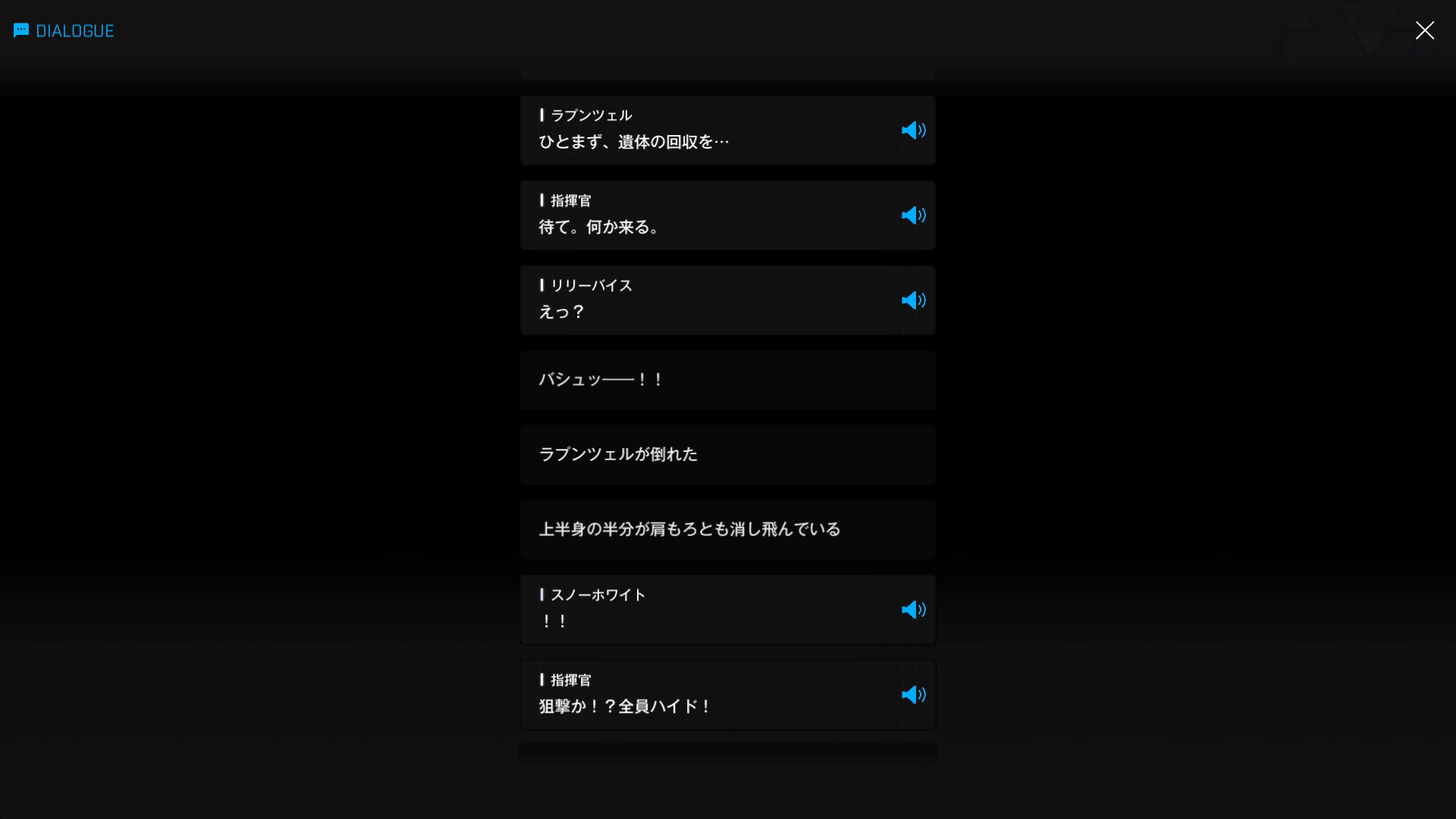The width and height of the screenshot is (1456, 819).
Task: Play voice for スノーホワイト's !! line
Action: [913, 610]
